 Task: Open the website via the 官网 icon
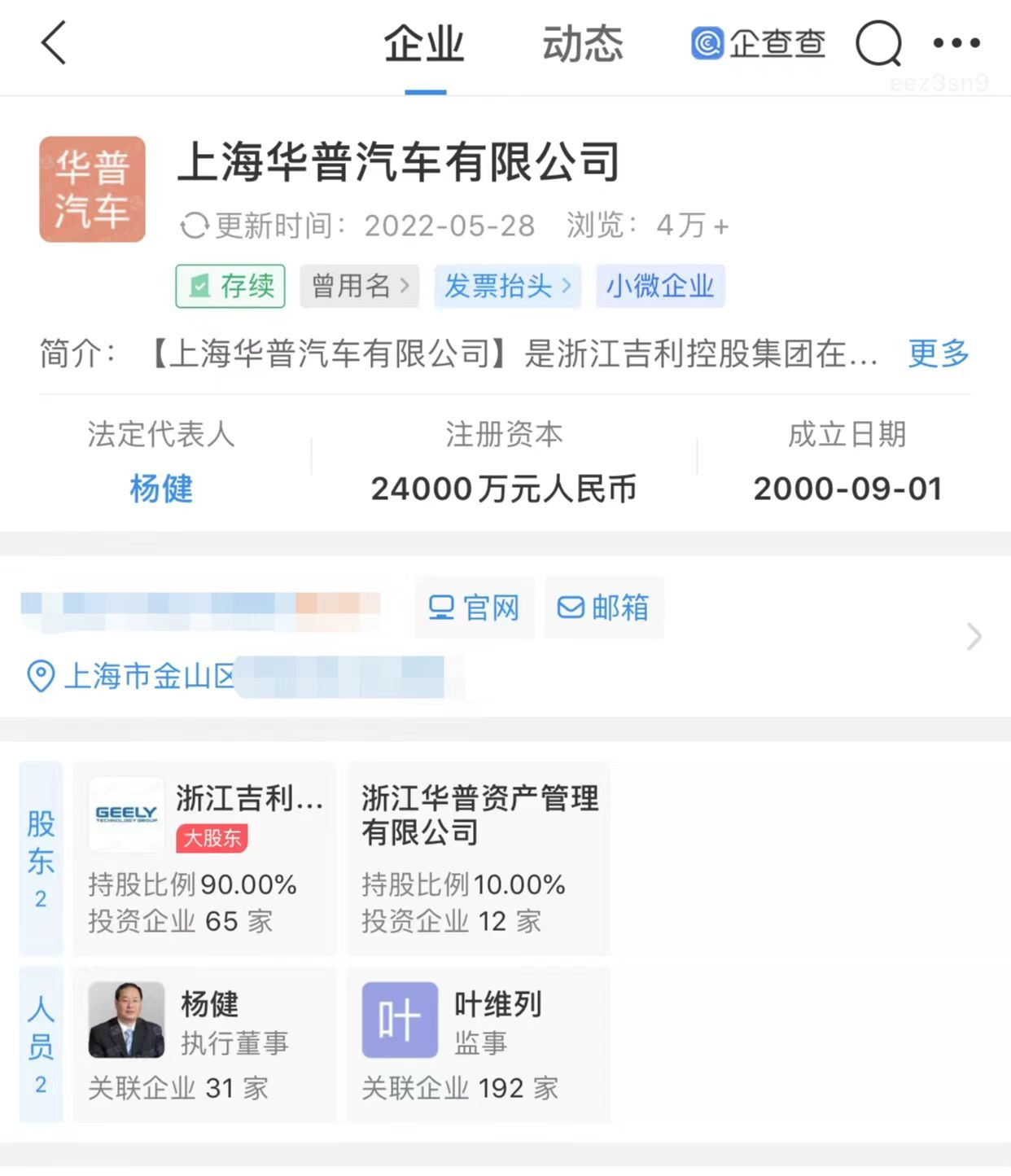click(474, 608)
